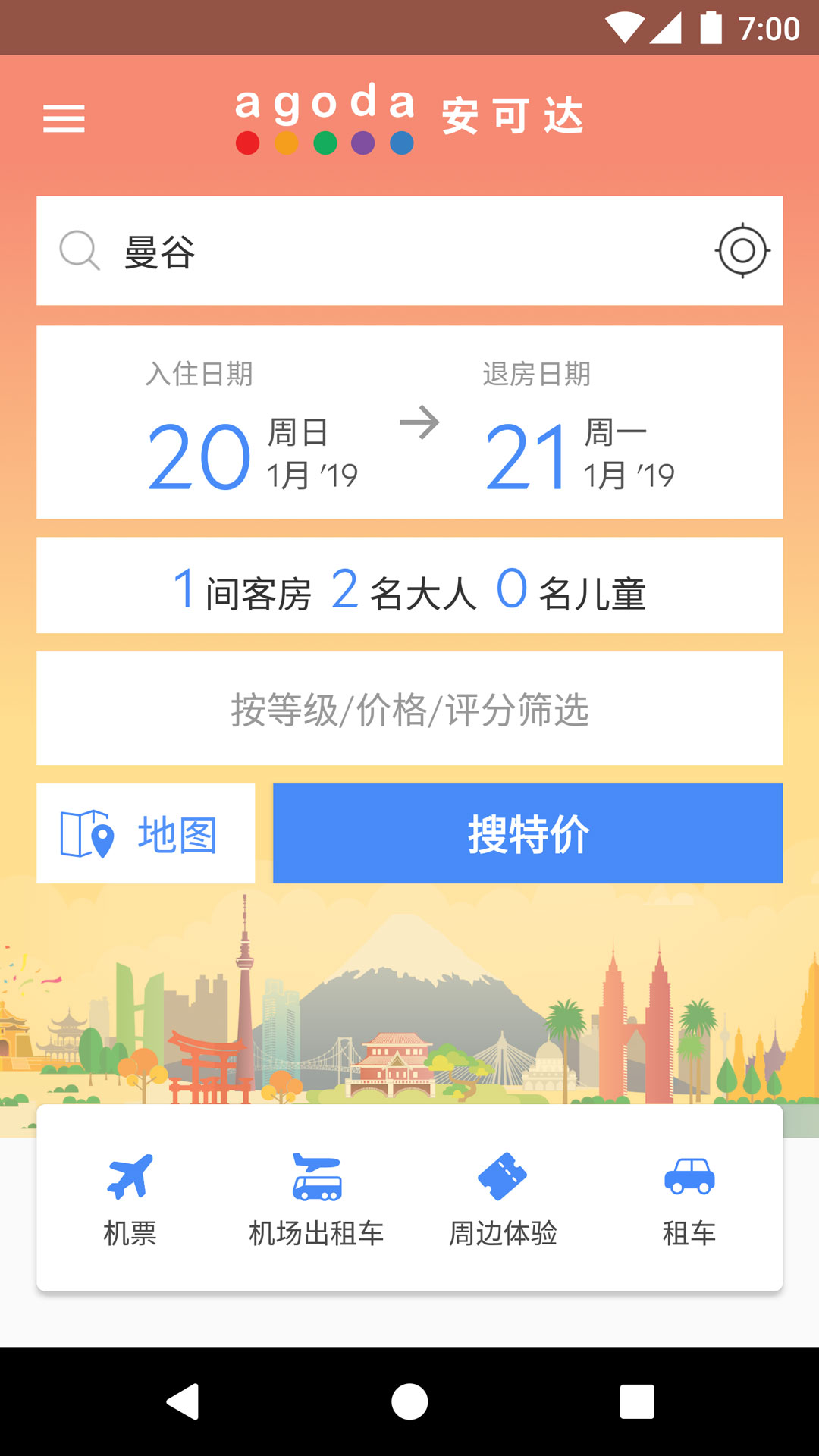Change the check-in date 入住日期
This screenshot has width=819, height=1456.
tap(227, 432)
